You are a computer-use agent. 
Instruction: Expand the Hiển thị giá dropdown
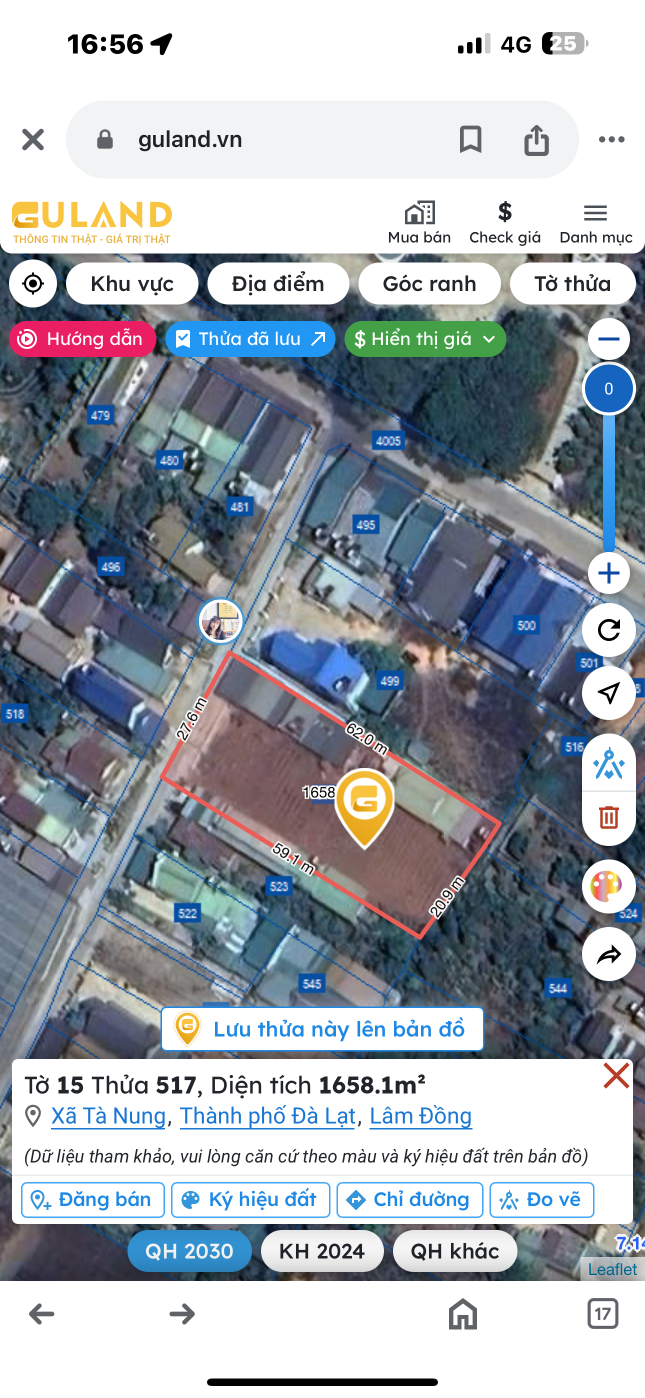(x=425, y=339)
